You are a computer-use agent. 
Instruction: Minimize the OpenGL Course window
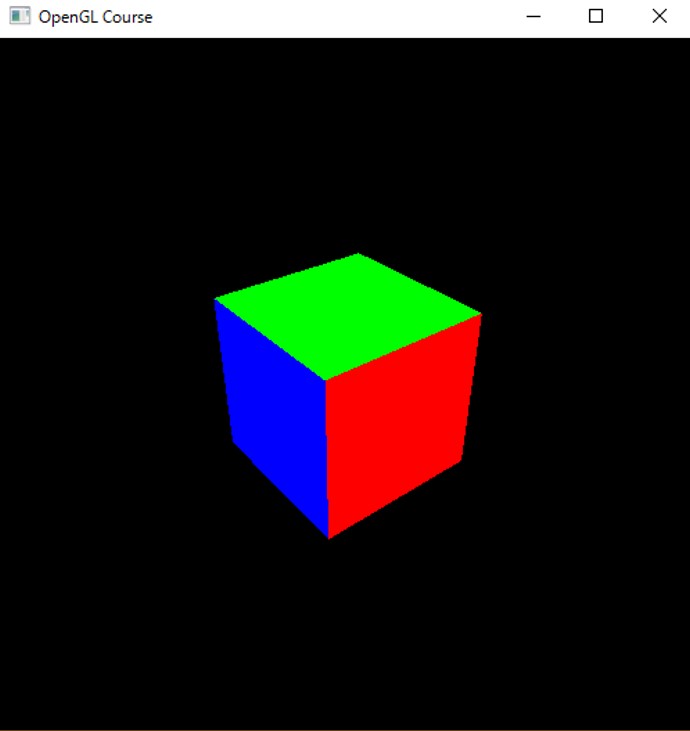(x=533, y=17)
